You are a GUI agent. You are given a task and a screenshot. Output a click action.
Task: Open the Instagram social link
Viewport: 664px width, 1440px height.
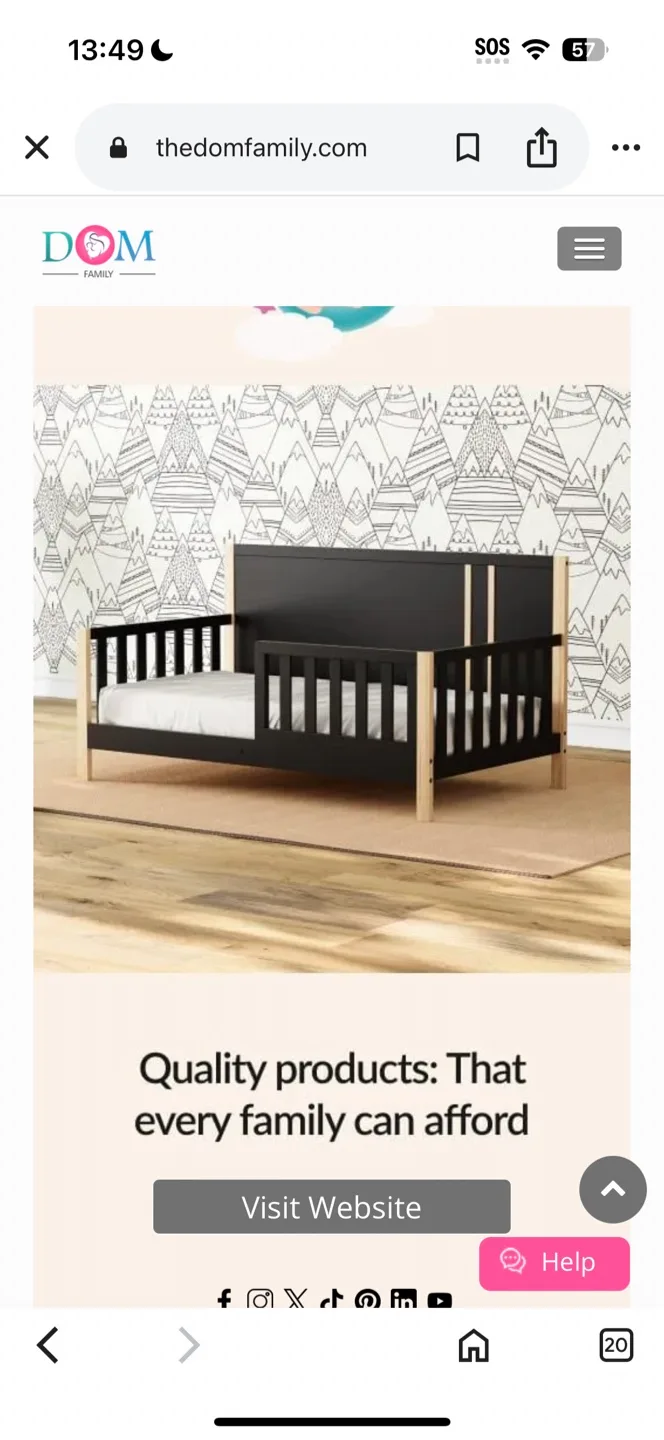[x=260, y=1299]
